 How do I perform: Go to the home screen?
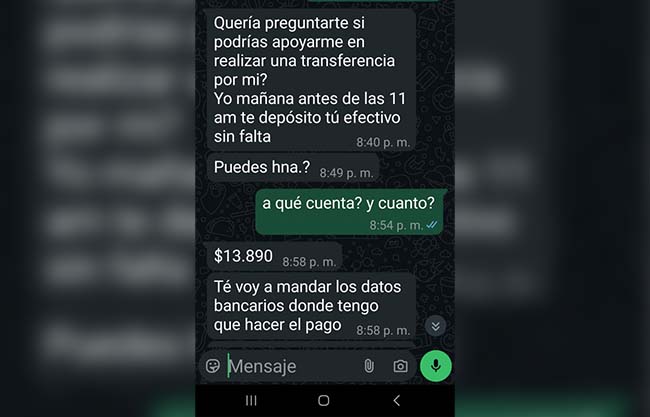323,400
